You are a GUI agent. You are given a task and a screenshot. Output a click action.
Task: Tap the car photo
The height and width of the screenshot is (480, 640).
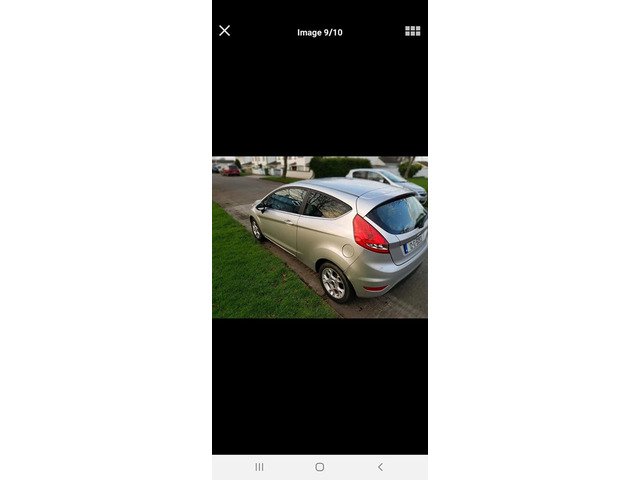[320, 237]
